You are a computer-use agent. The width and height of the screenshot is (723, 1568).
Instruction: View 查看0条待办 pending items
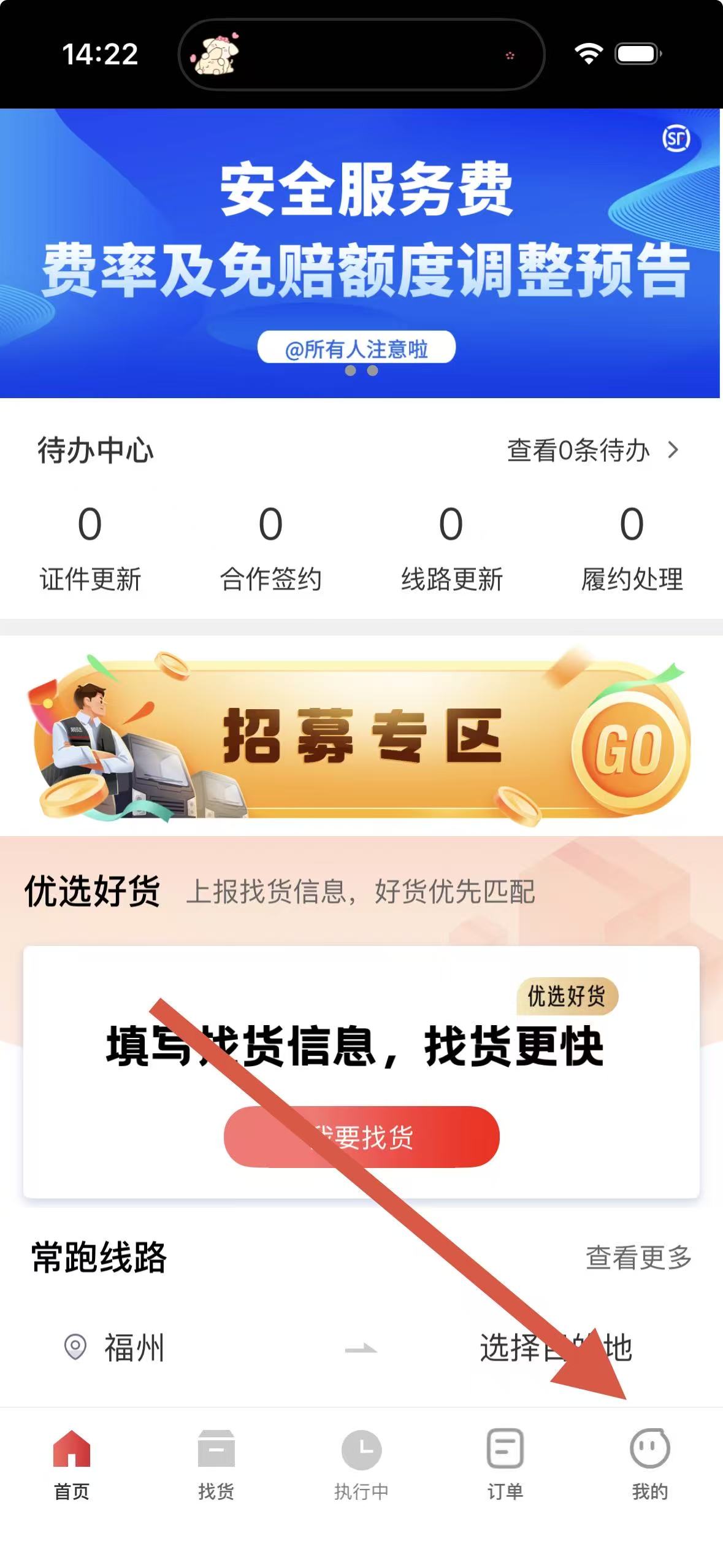coord(592,450)
